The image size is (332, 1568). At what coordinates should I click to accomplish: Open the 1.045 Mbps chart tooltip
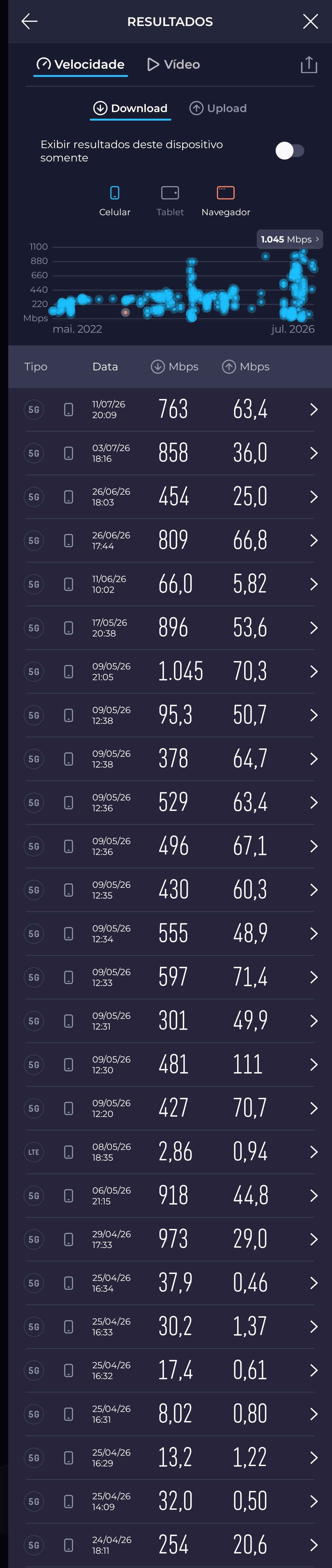coord(289,239)
